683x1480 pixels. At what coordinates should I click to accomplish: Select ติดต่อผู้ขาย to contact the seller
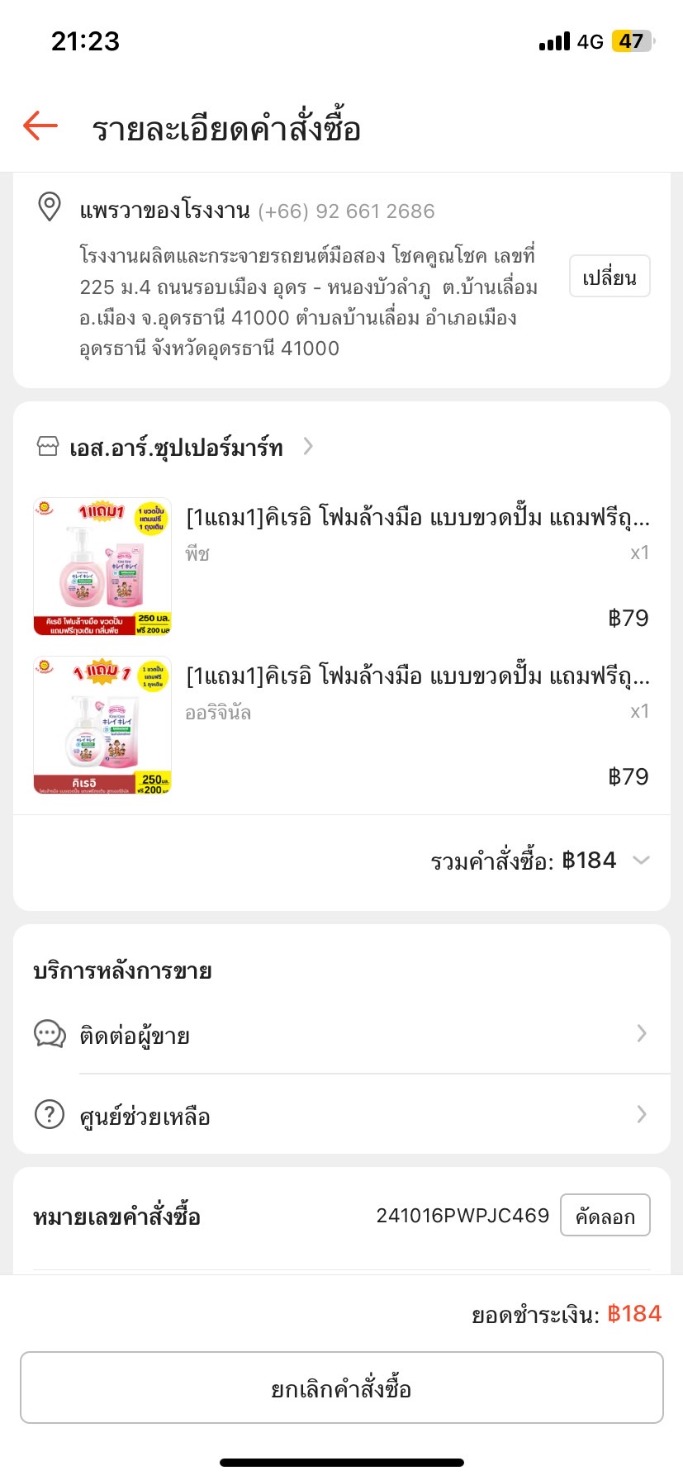click(x=340, y=1035)
